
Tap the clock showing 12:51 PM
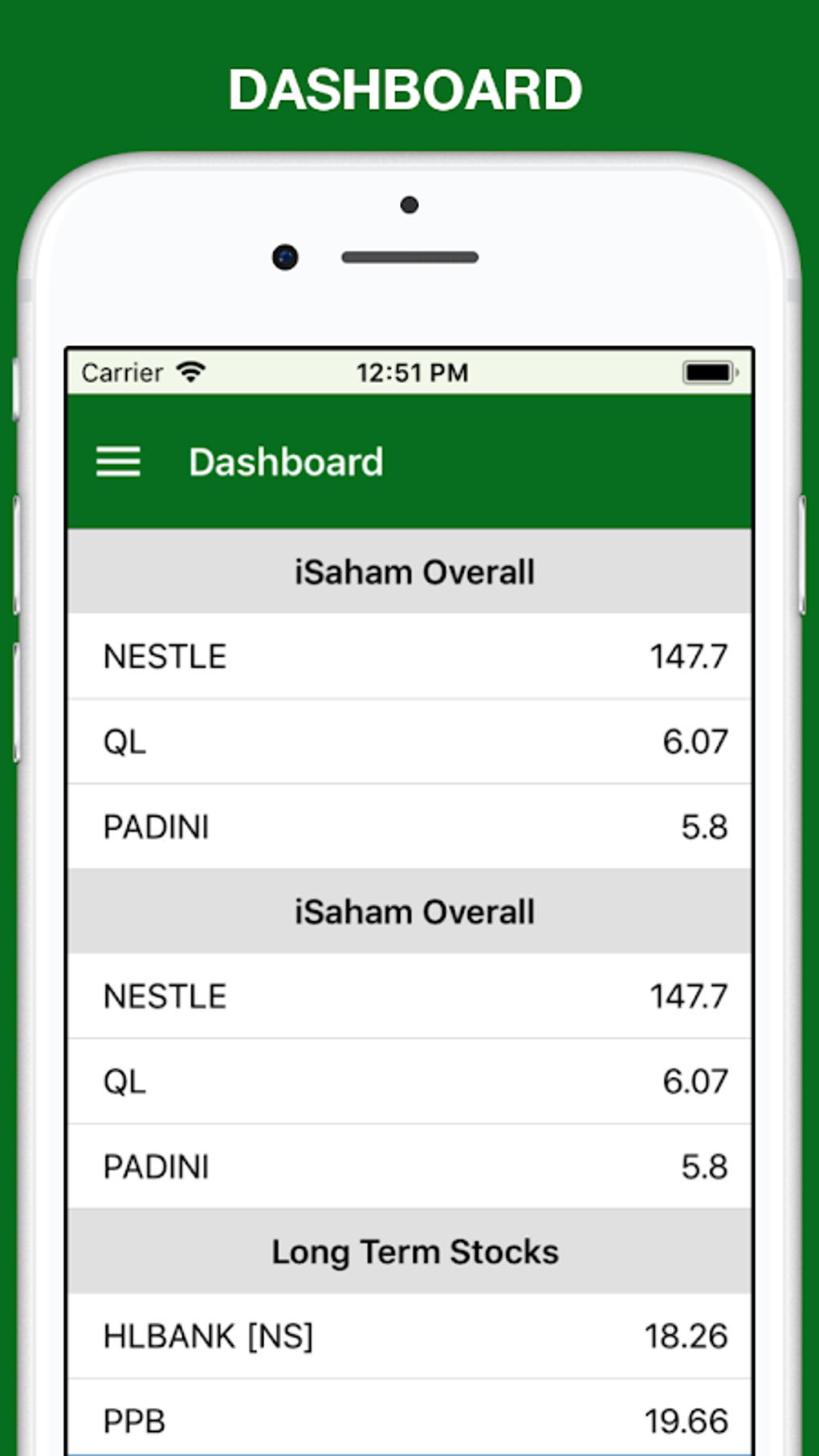point(411,372)
